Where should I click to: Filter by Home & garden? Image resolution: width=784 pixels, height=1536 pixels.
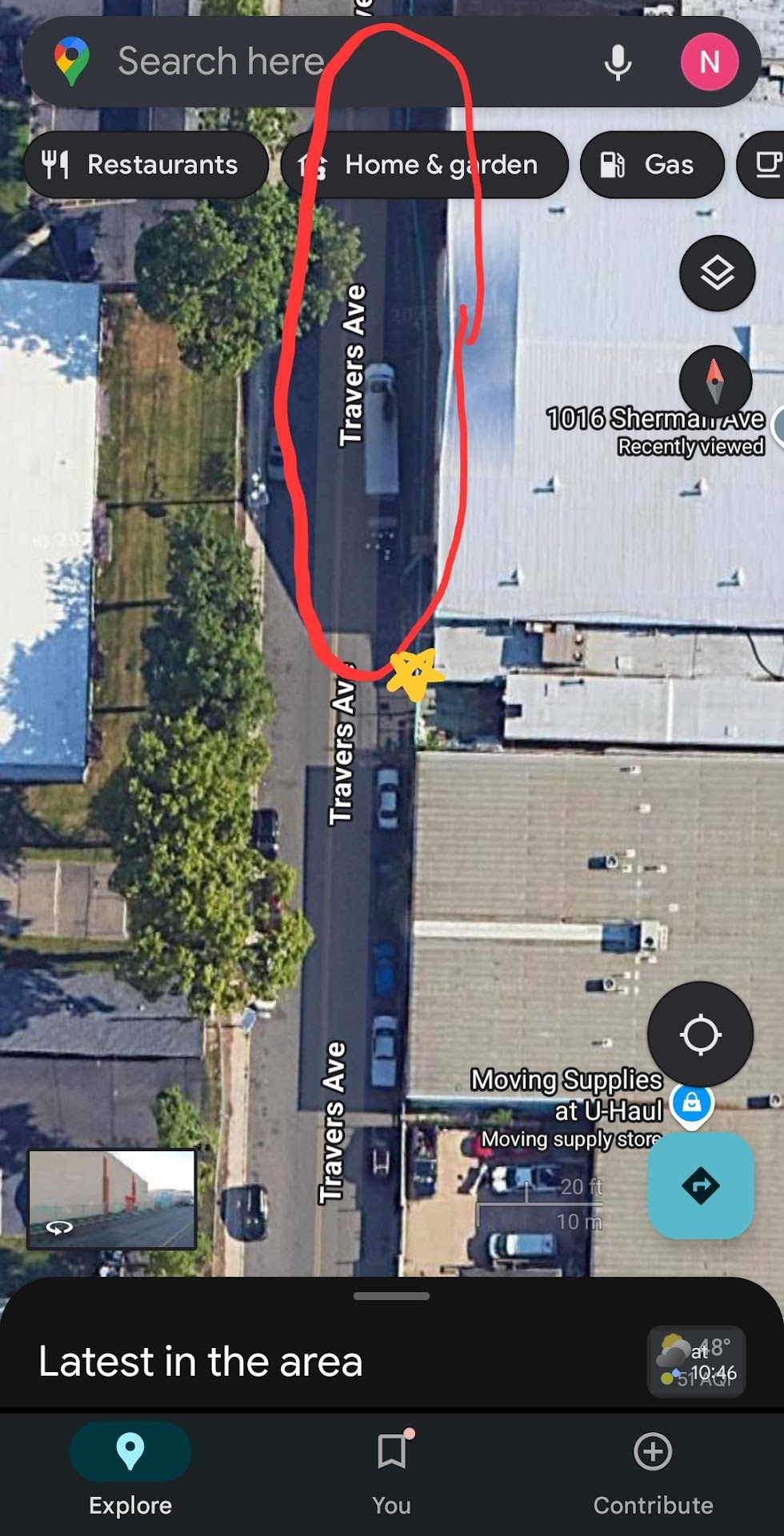click(x=425, y=165)
